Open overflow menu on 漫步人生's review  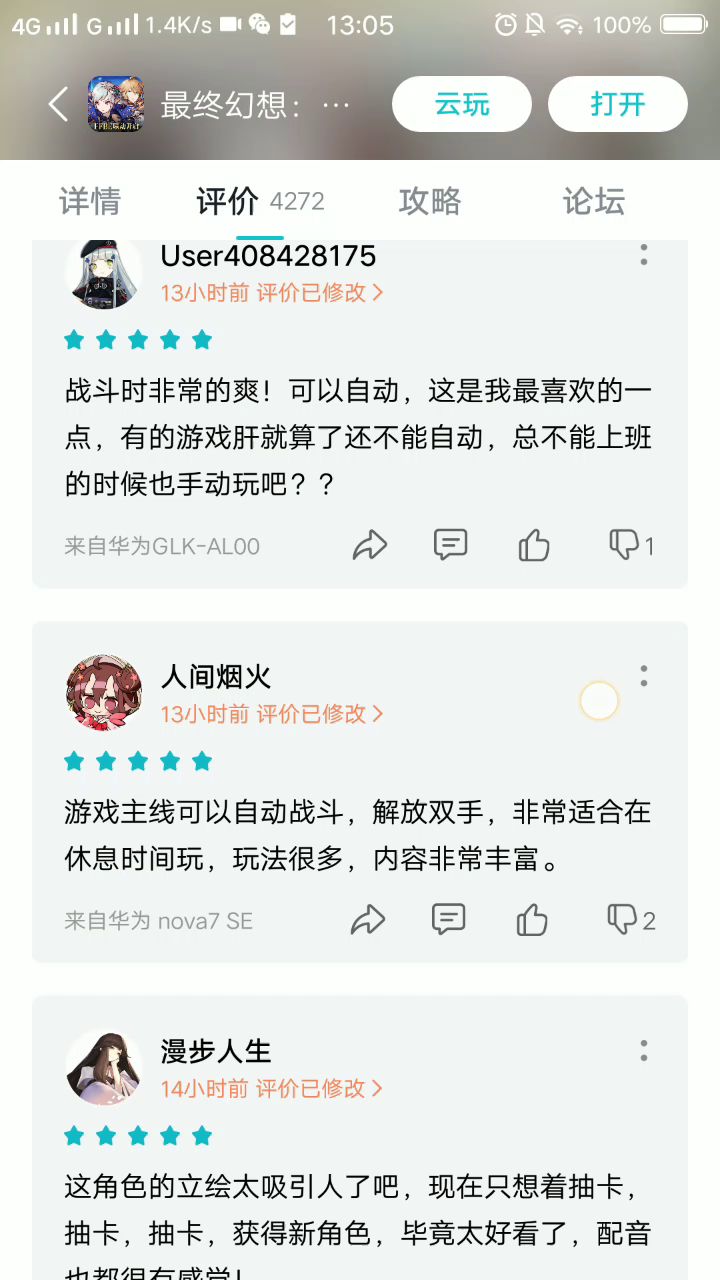pos(644,1050)
